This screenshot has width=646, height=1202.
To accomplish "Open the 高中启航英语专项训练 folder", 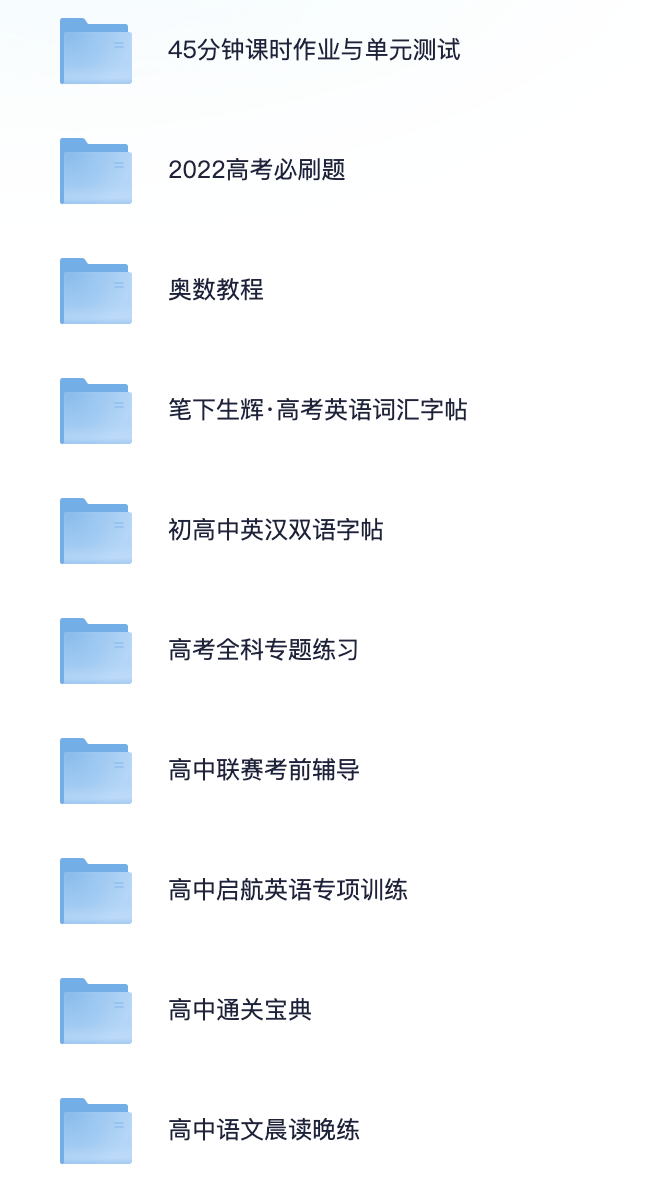I will click(x=287, y=890).
